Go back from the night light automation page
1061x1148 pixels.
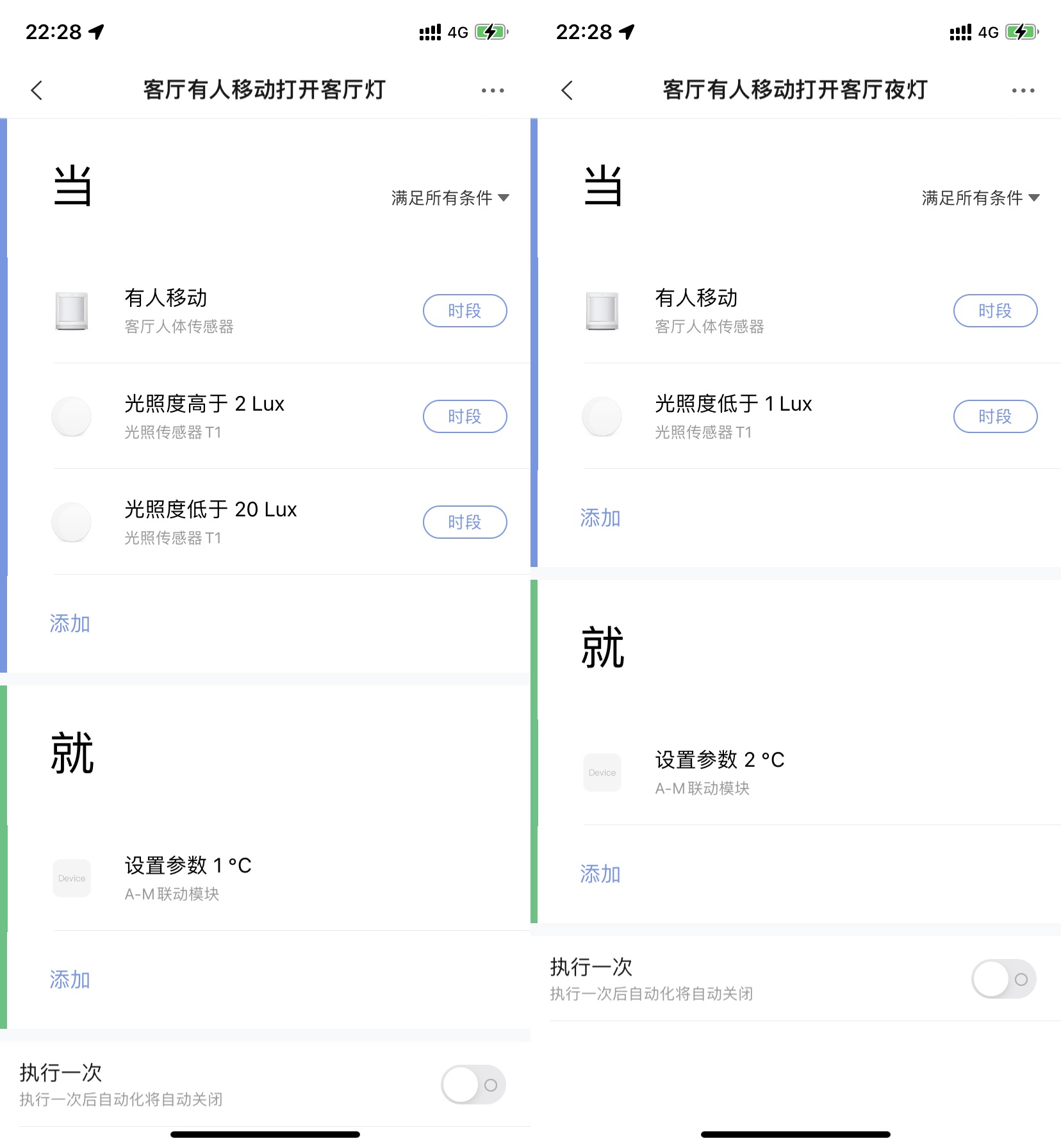coord(567,90)
